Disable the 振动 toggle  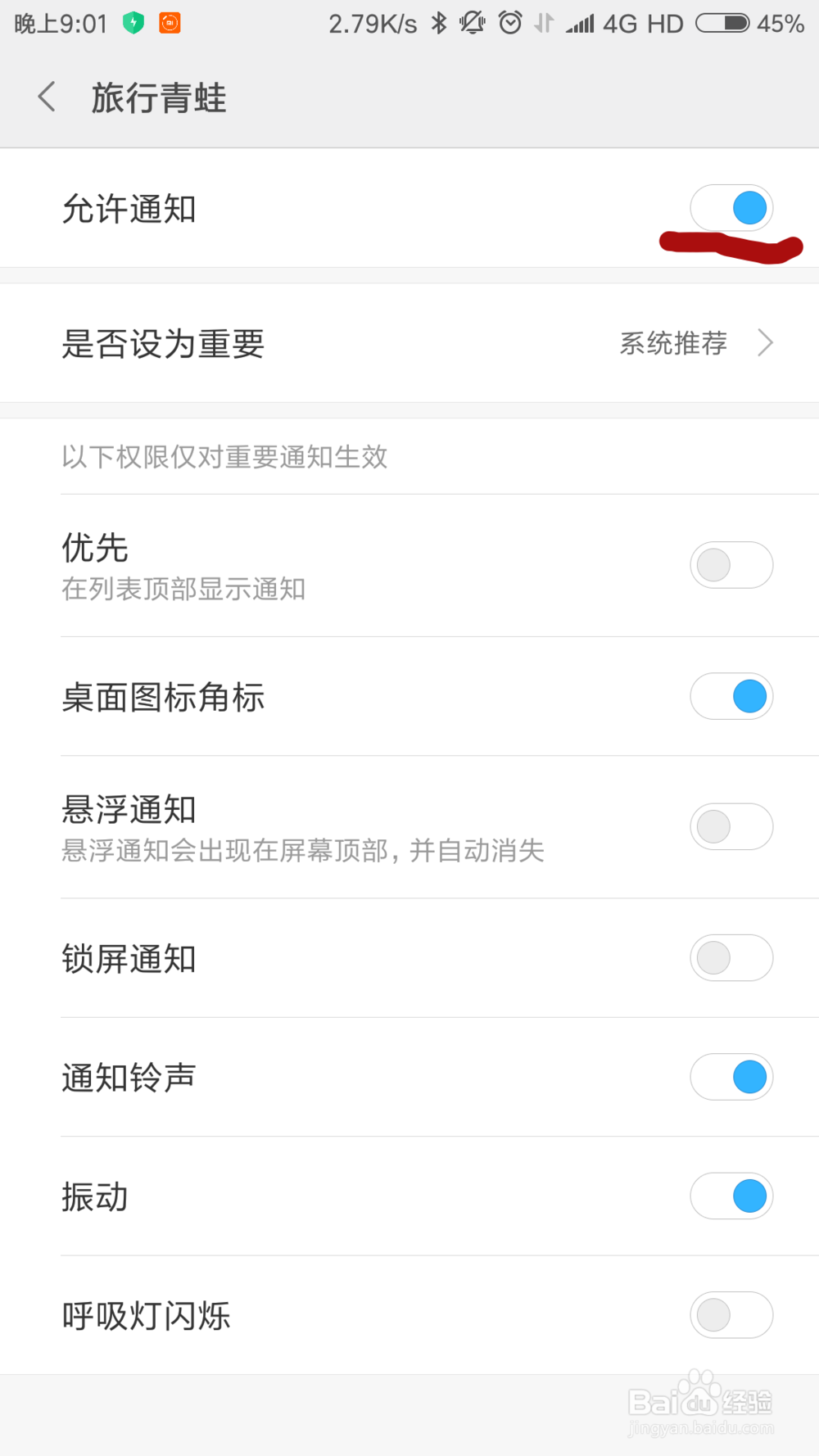[x=731, y=1196]
